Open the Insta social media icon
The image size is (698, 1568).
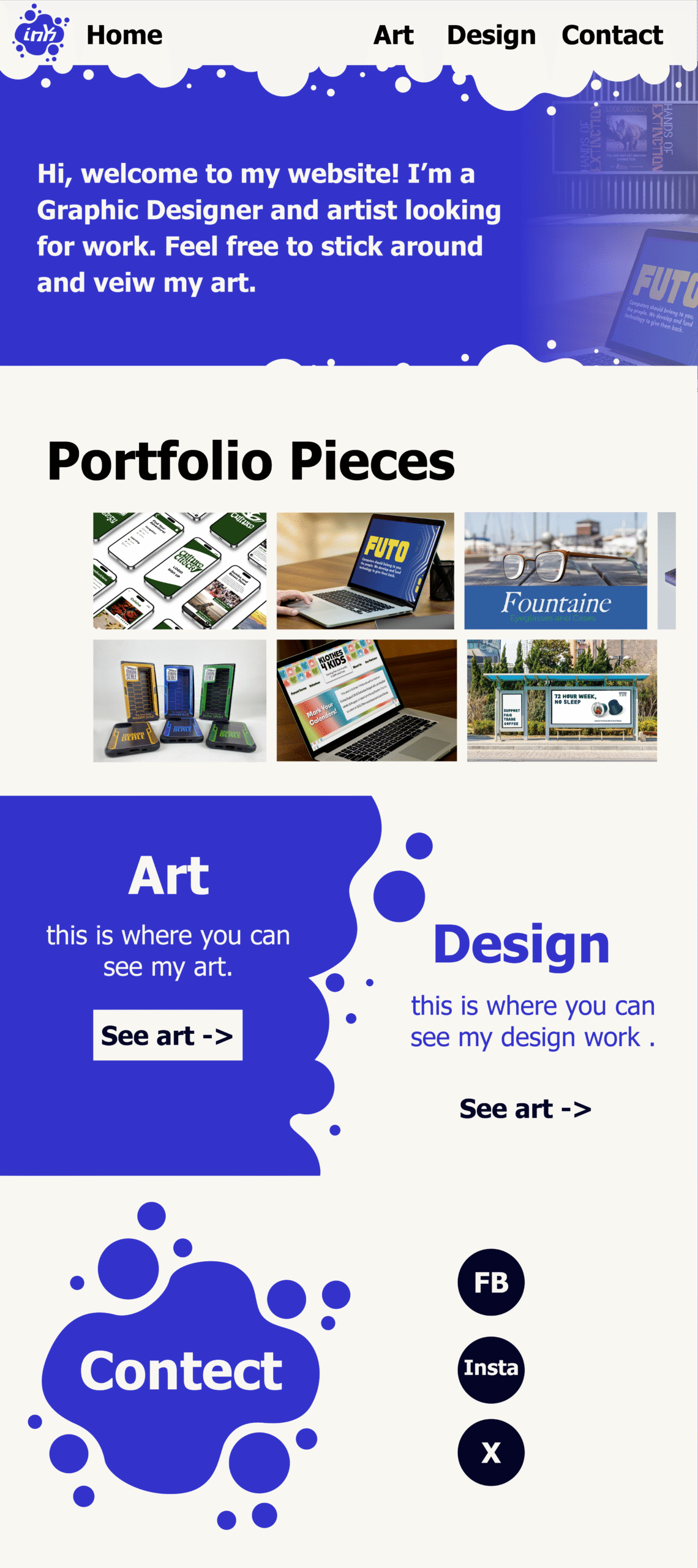(x=491, y=1368)
